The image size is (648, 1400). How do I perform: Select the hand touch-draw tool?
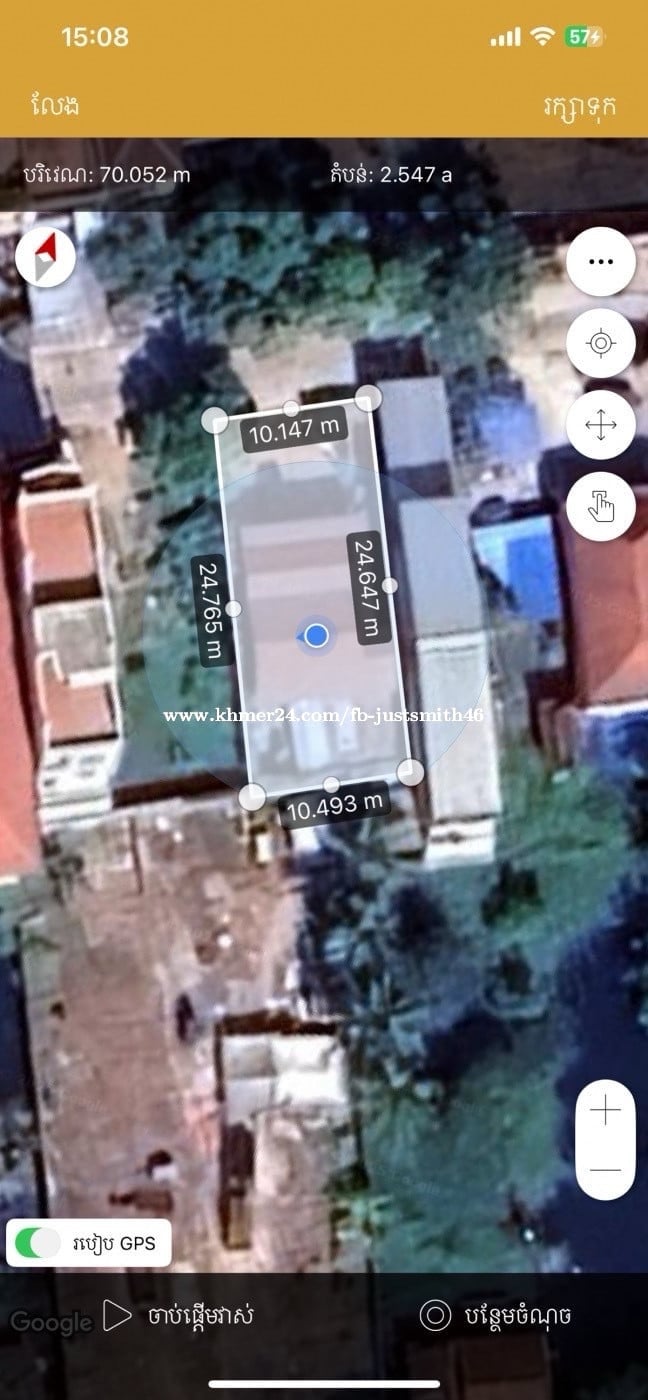click(600, 507)
